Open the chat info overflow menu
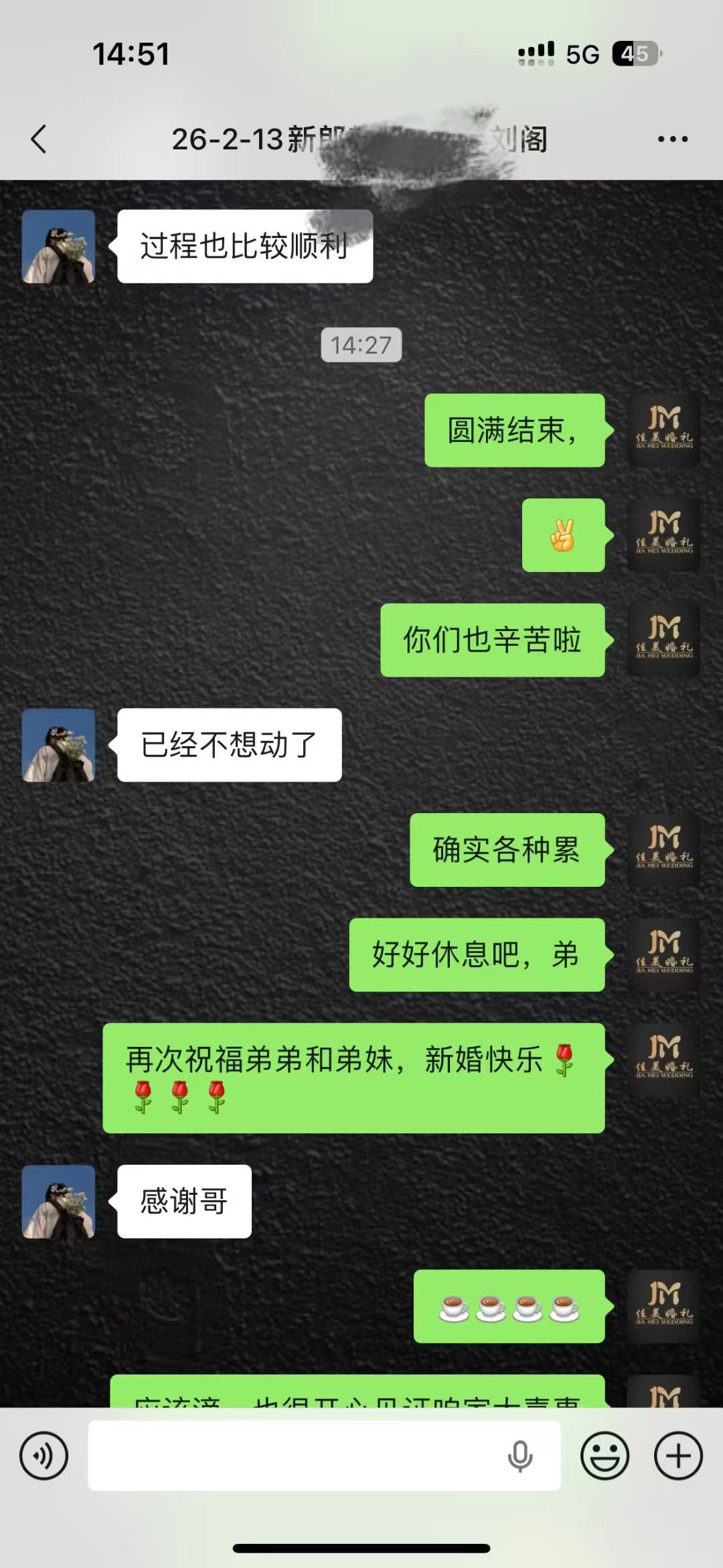 pyautogui.click(x=672, y=139)
